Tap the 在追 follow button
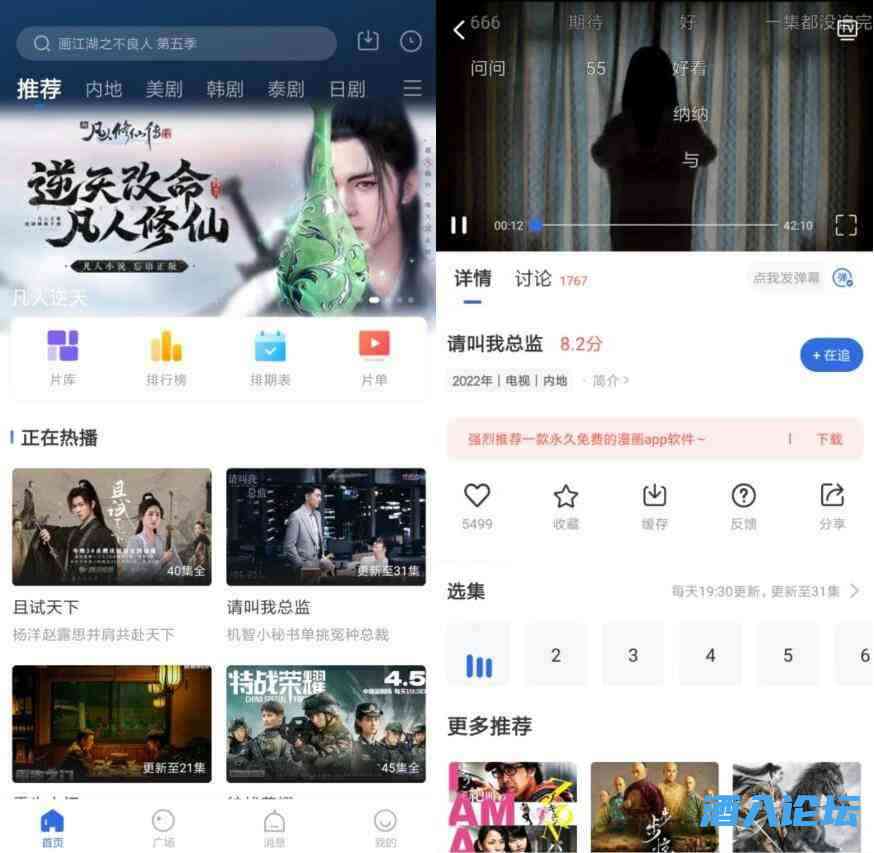874x853 pixels. [x=831, y=355]
